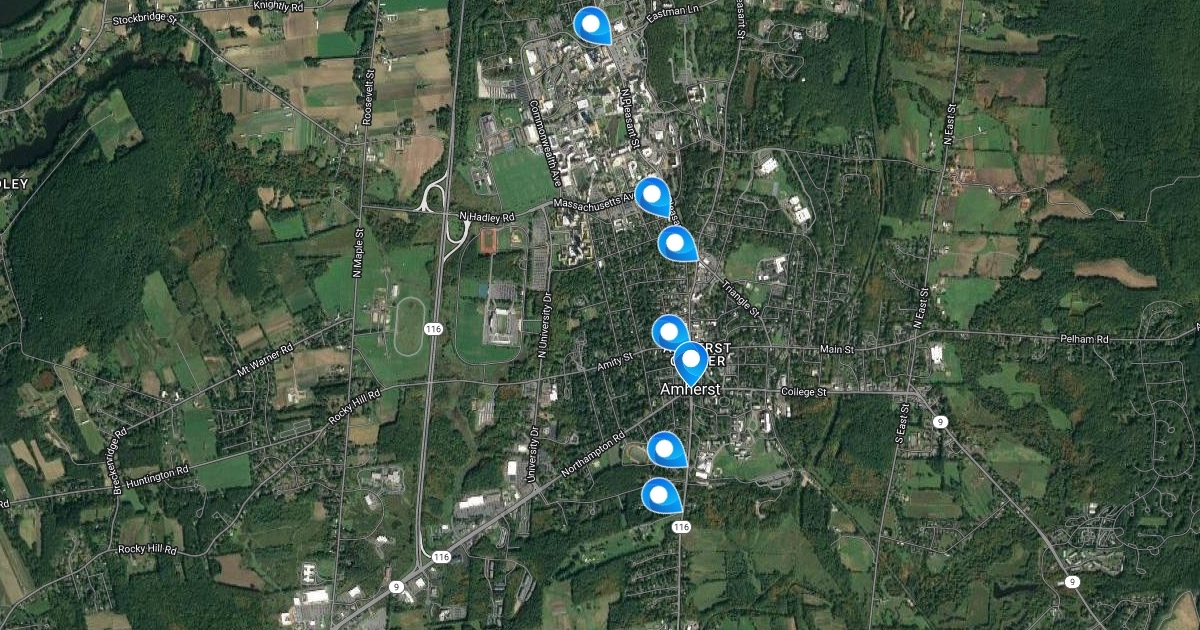Select the pin at Amity St

669,331
